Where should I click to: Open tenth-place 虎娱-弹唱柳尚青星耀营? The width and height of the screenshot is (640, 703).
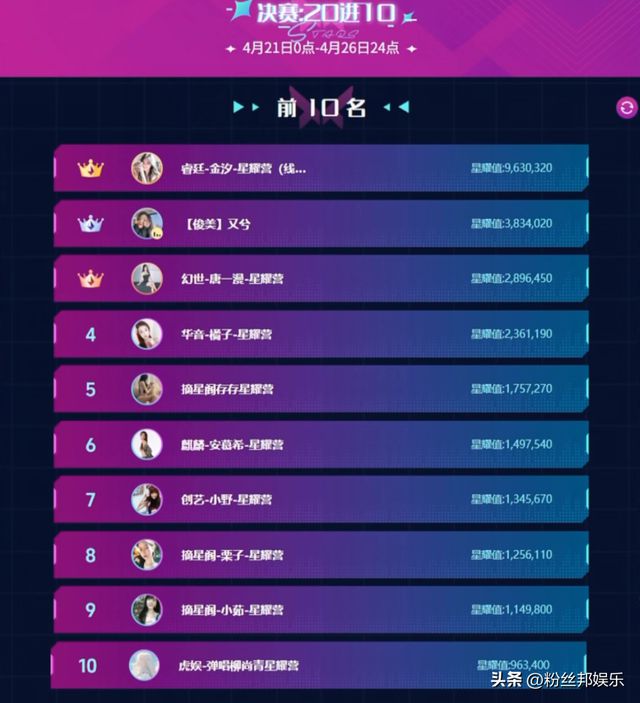point(320,665)
